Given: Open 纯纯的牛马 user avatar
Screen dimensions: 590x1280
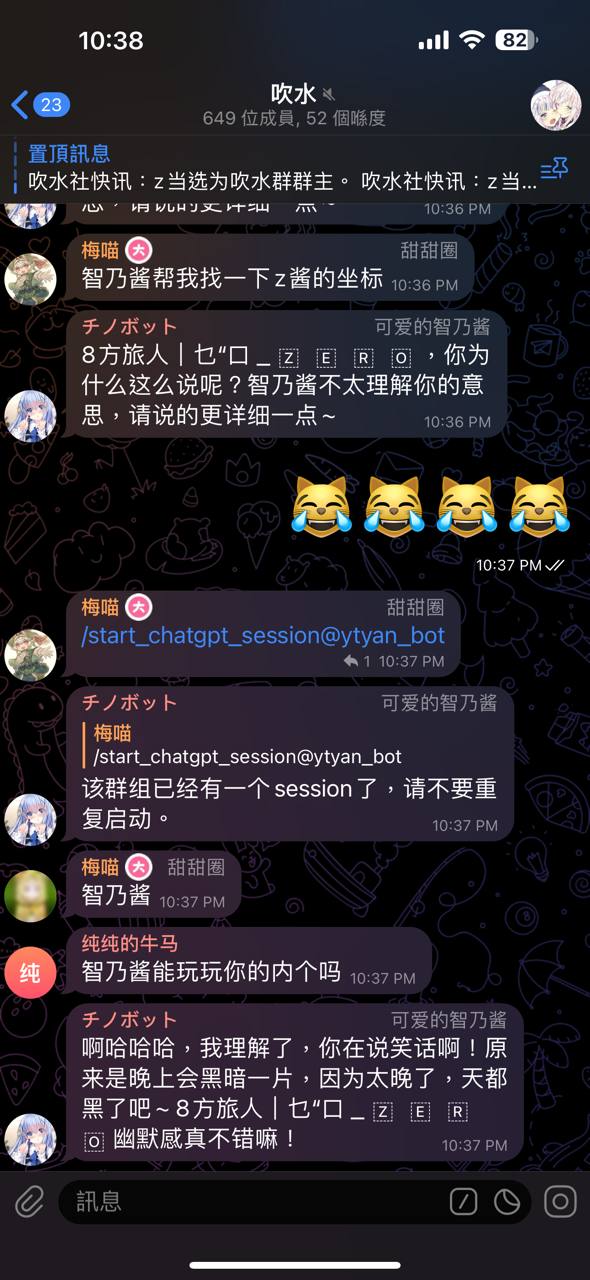Looking at the screenshot, I should tap(30, 972).
